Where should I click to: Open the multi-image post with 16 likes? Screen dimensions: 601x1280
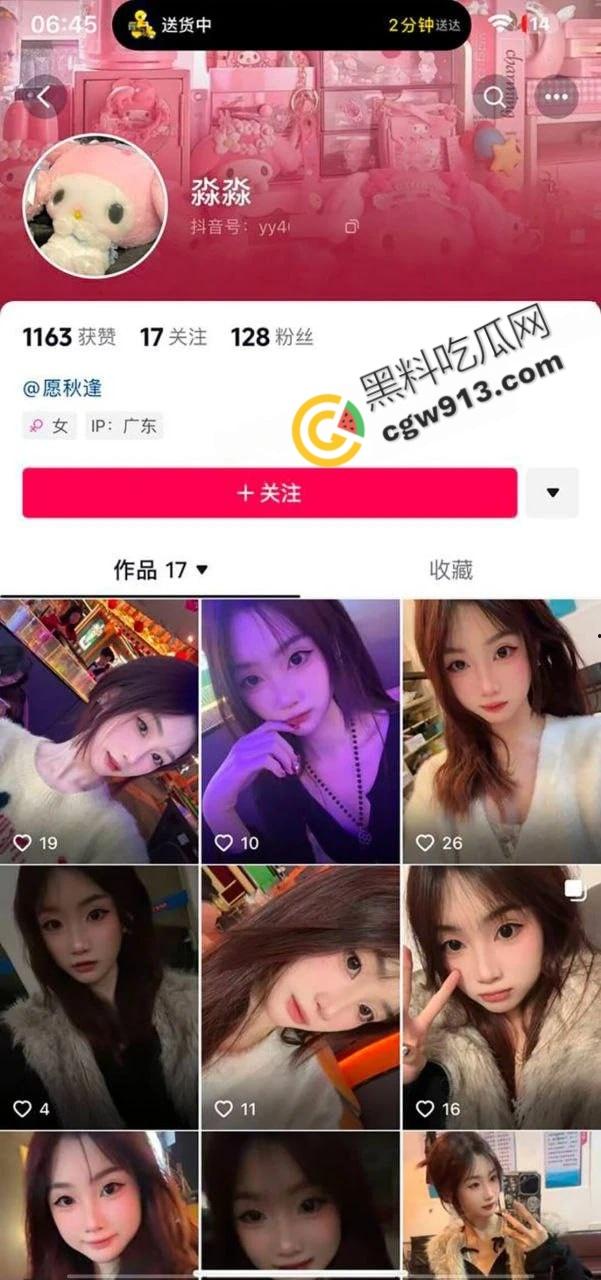(x=501, y=997)
